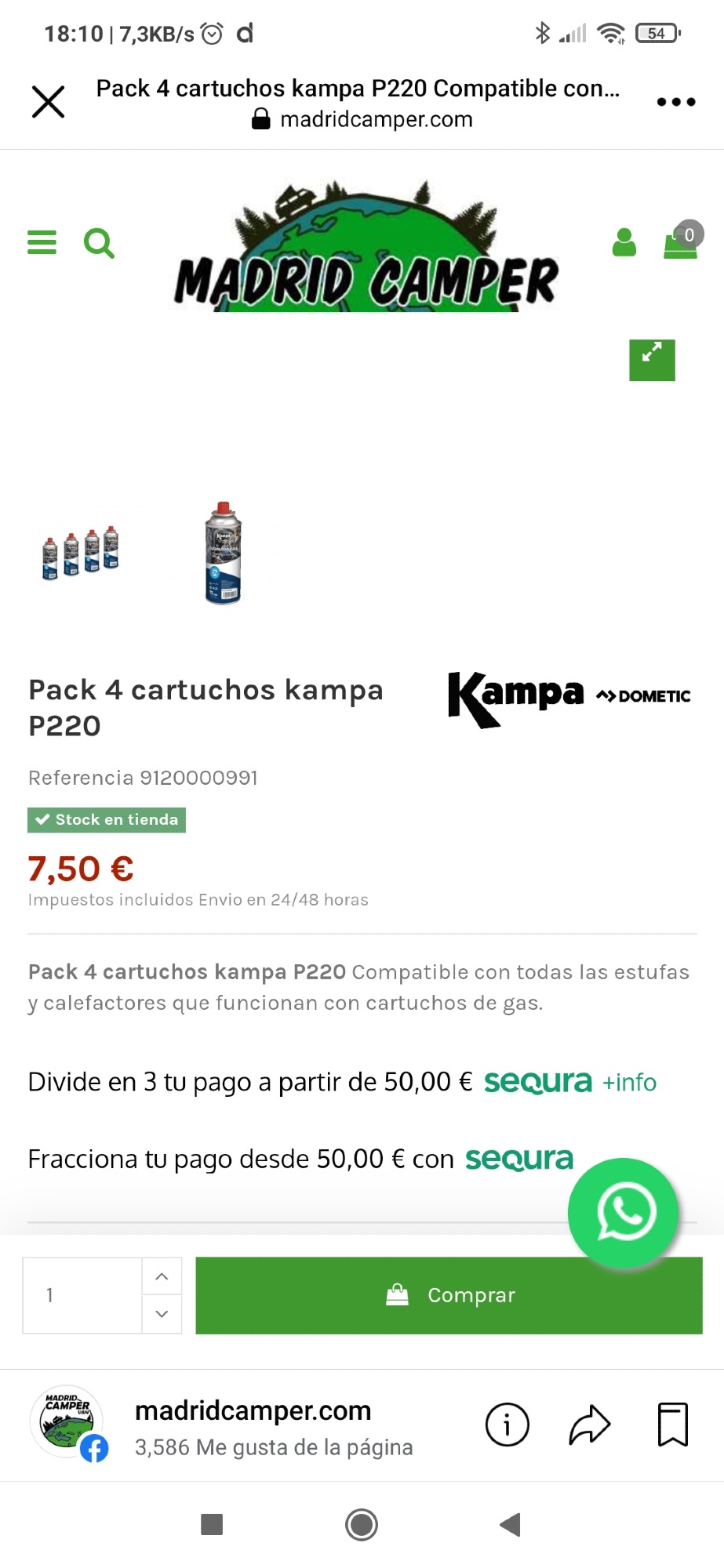Screen dimensions: 724x1568
Task: Start a WhatsApp chat
Action: click(x=624, y=1212)
